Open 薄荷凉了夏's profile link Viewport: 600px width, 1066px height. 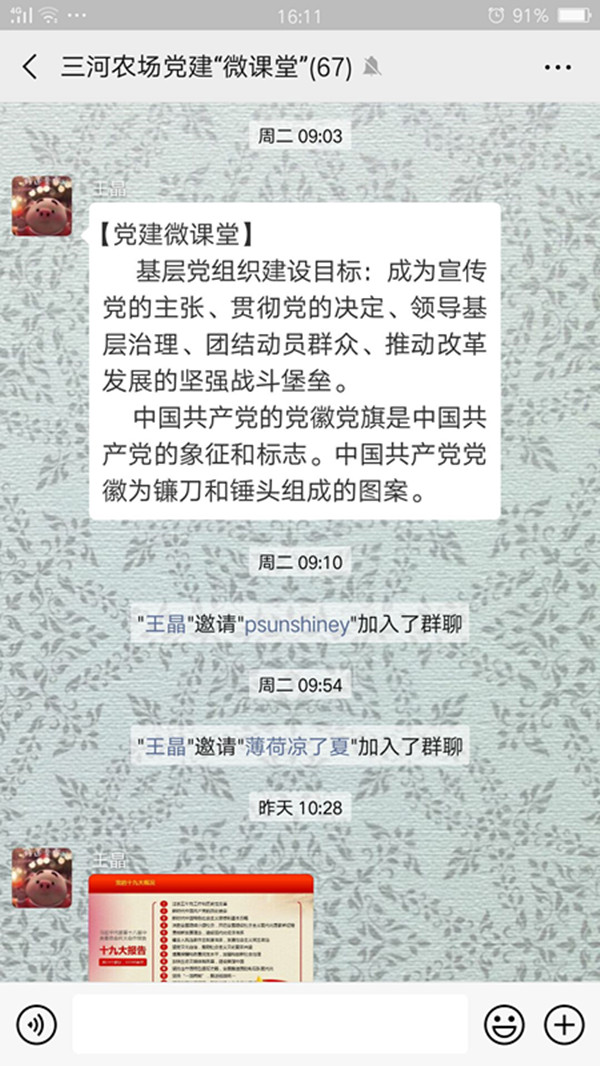[x=299, y=746]
